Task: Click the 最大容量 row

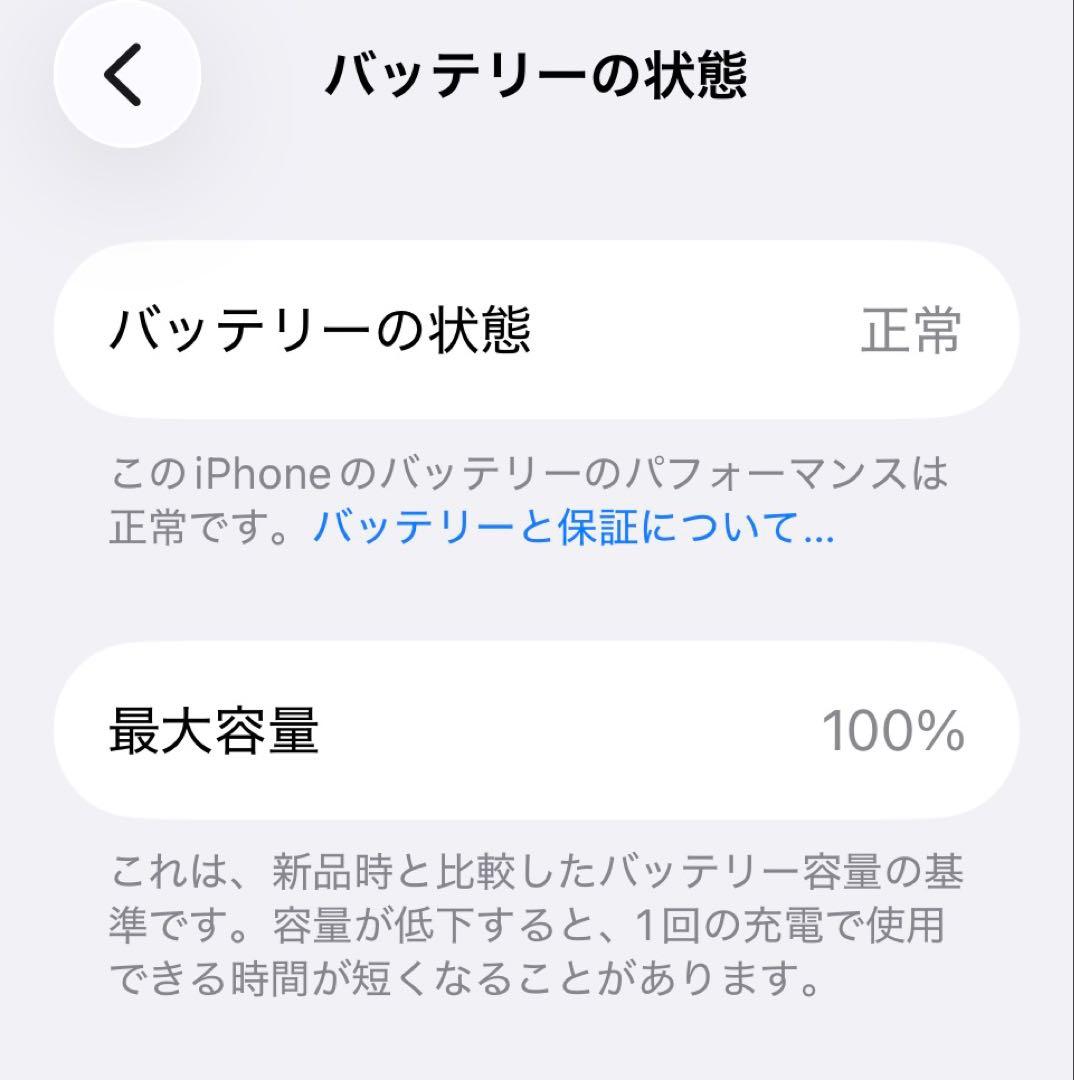Action: [x=537, y=732]
